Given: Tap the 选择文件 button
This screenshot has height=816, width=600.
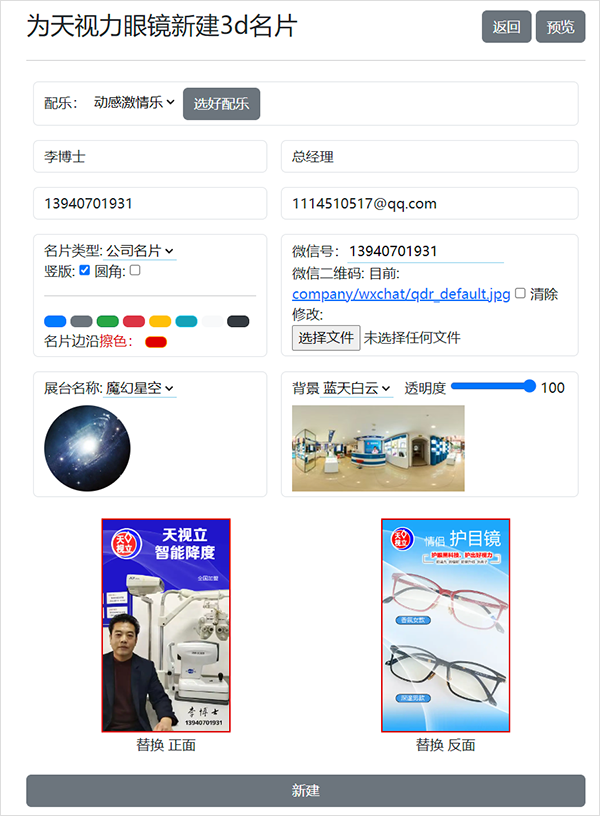Looking at the screenshot, I should click(325, 337).
